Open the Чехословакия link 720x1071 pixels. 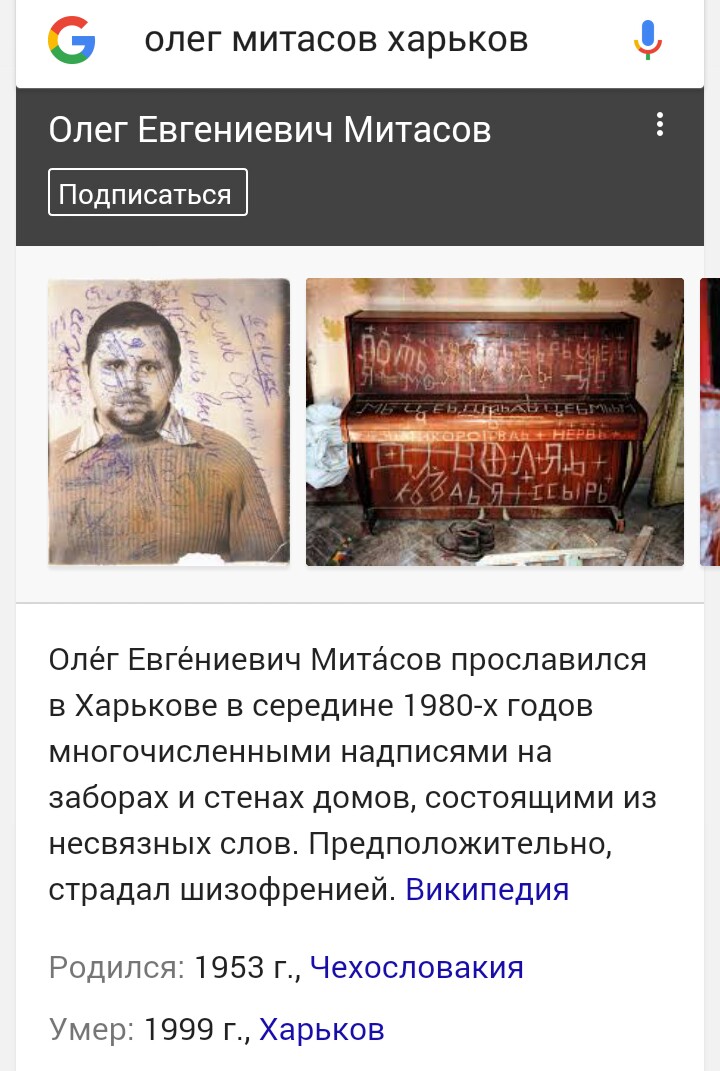pyautogui.click(x=416, y=967)
